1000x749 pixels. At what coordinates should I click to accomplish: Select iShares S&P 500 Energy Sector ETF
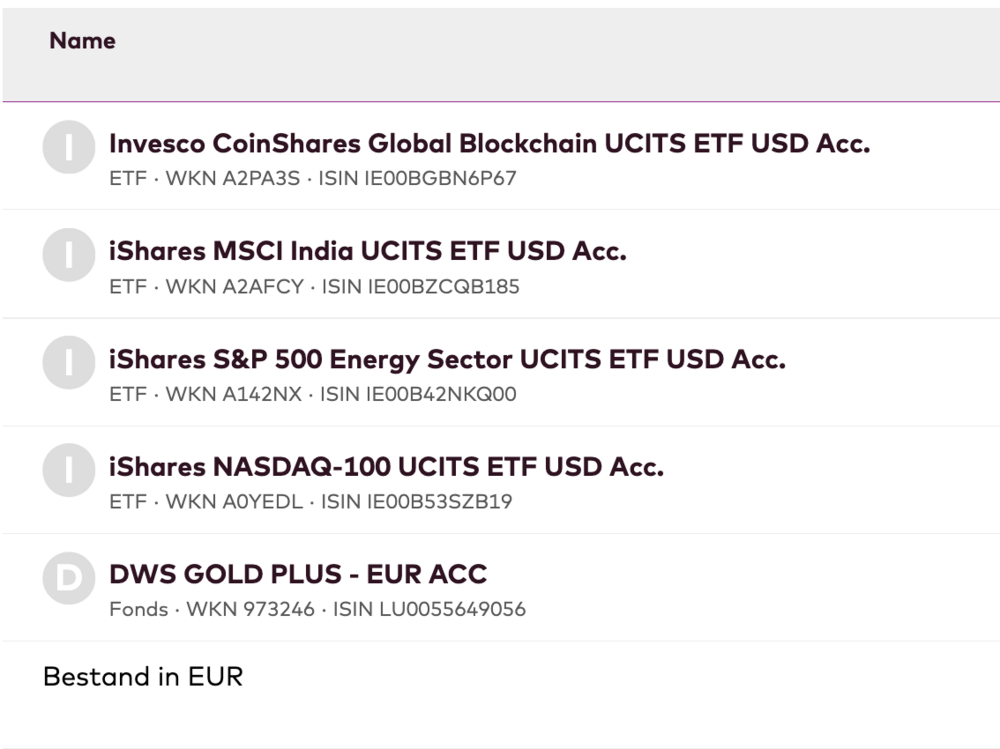pyautogui.click(x=447, y=359)
